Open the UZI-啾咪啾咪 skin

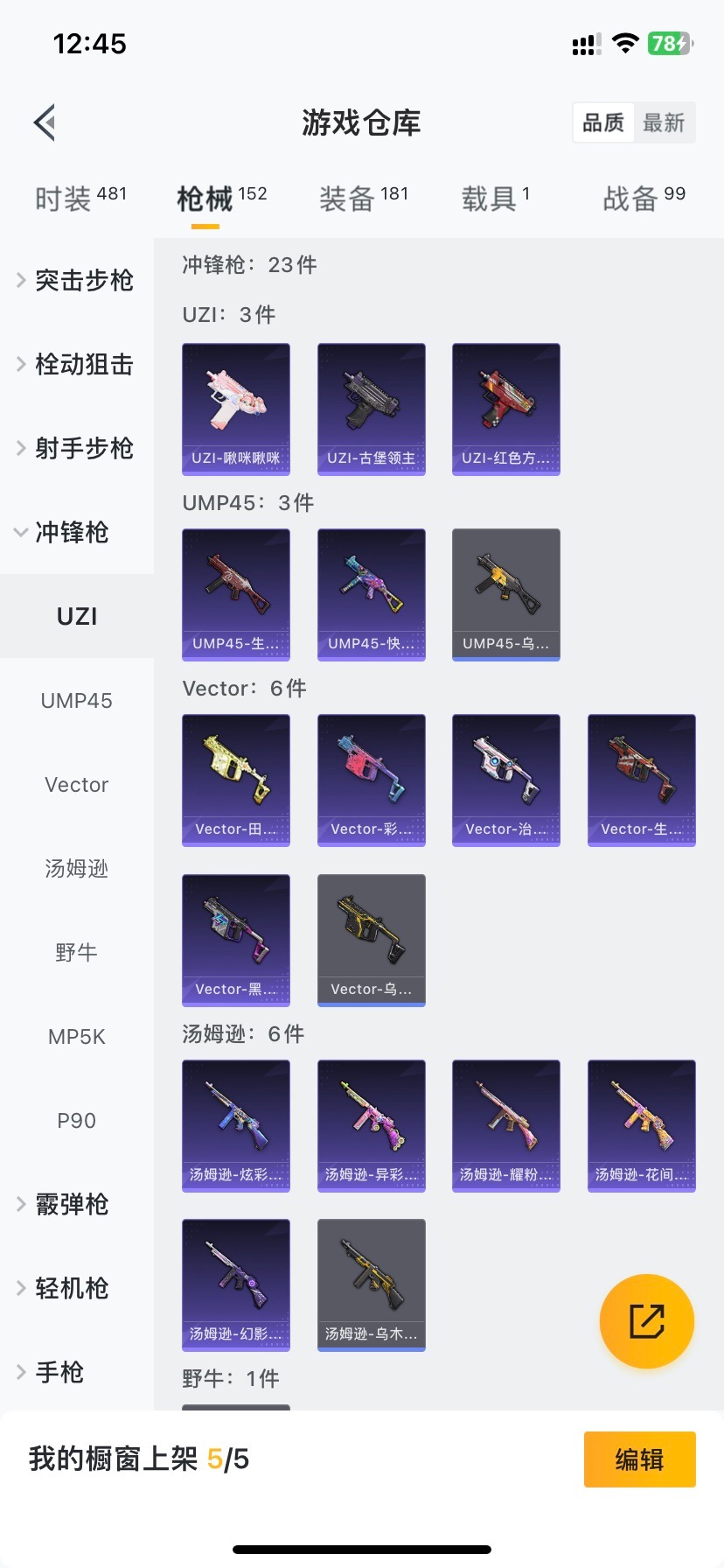(x=236, y=409)
